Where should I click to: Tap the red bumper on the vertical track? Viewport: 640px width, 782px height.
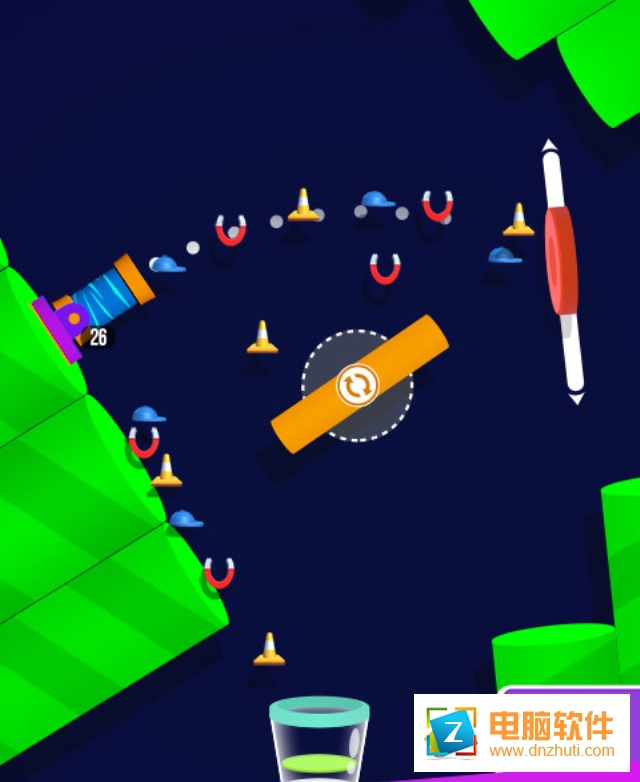pyautogui.click(x=561, y=262)
